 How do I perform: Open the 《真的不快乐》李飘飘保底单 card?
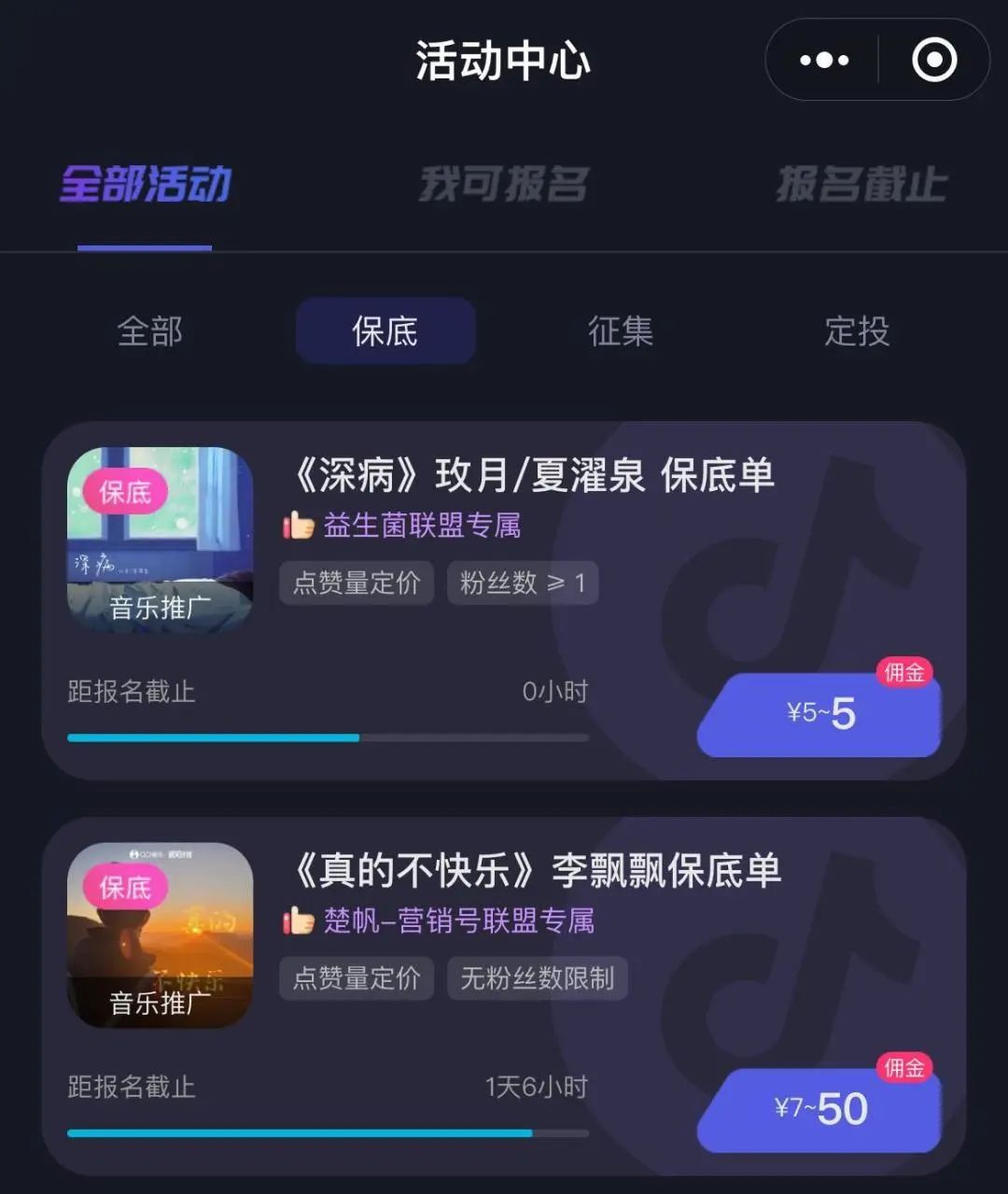pos(537,871)
